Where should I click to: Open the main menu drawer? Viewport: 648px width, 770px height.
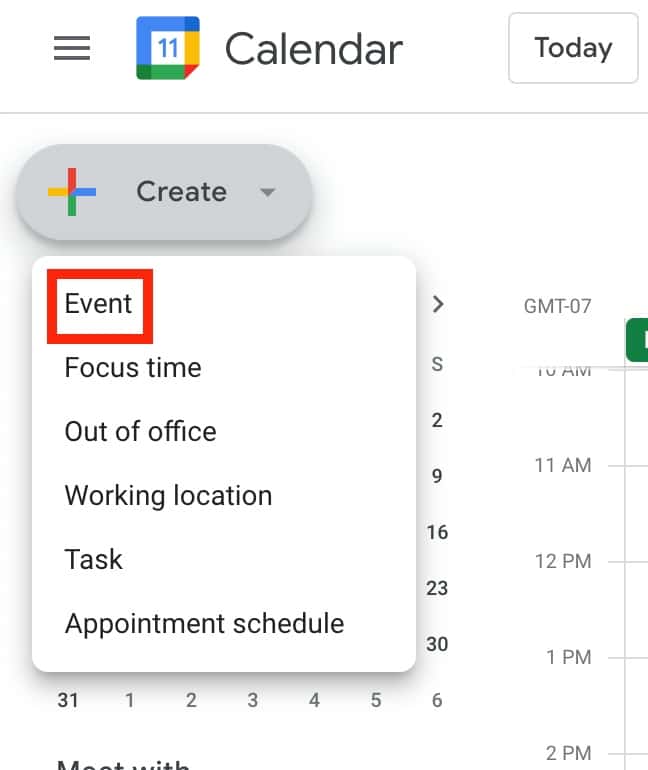[x=72, y=48]
